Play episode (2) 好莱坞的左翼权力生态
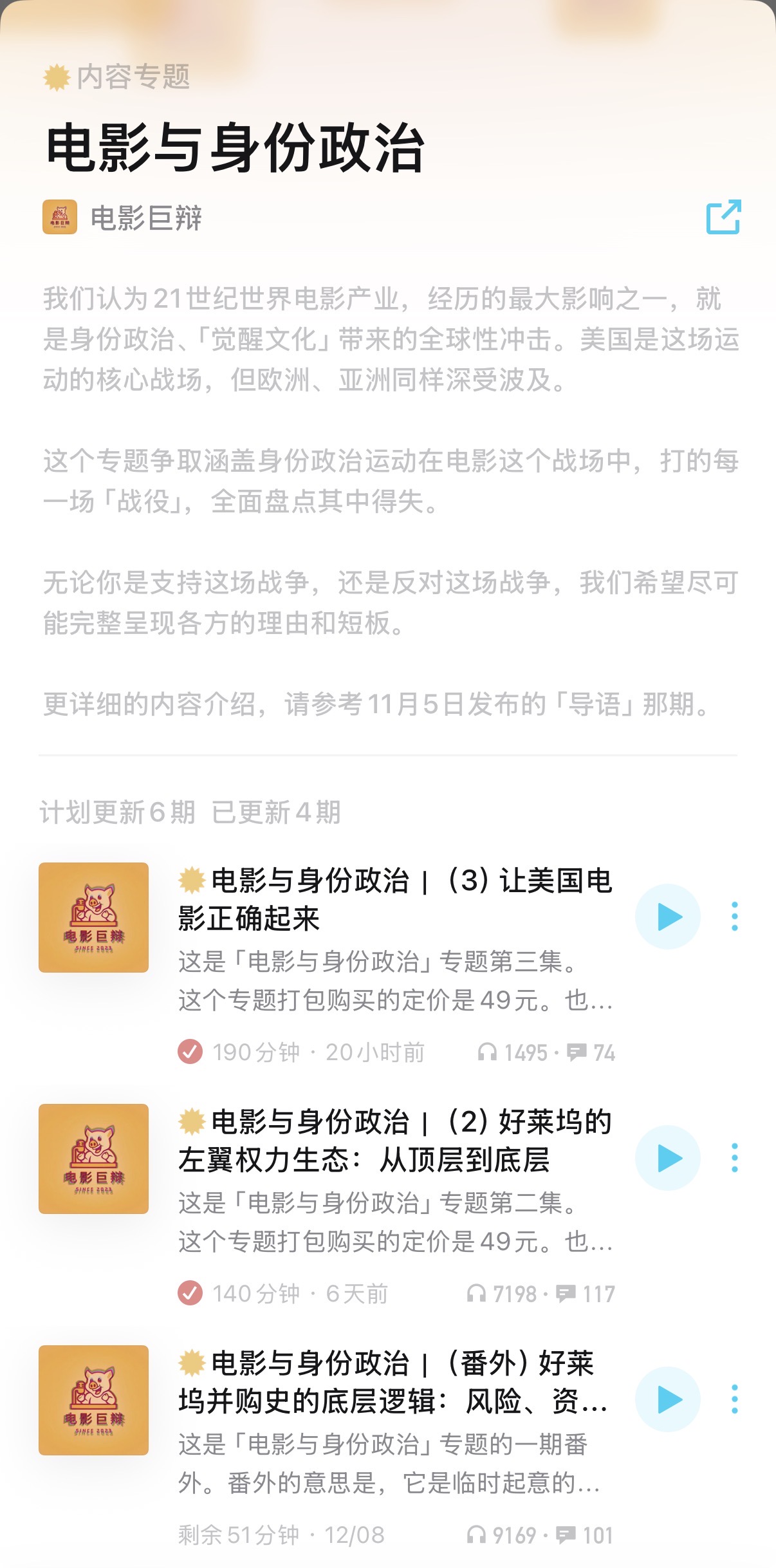The height and width of the screenshot is (1568, 776). point(667,1158)
